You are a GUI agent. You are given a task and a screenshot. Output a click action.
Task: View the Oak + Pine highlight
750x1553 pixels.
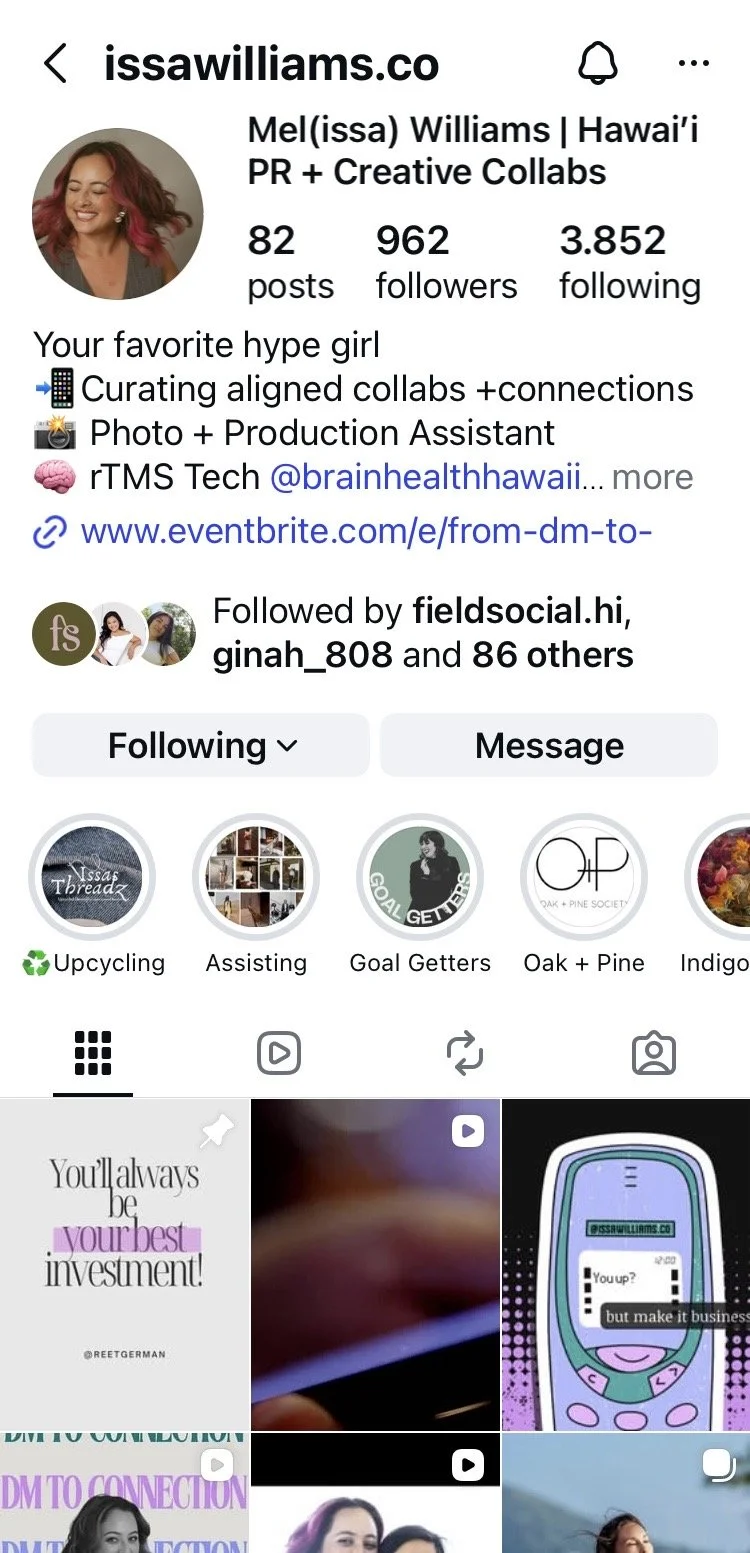[x=584, y=879]
